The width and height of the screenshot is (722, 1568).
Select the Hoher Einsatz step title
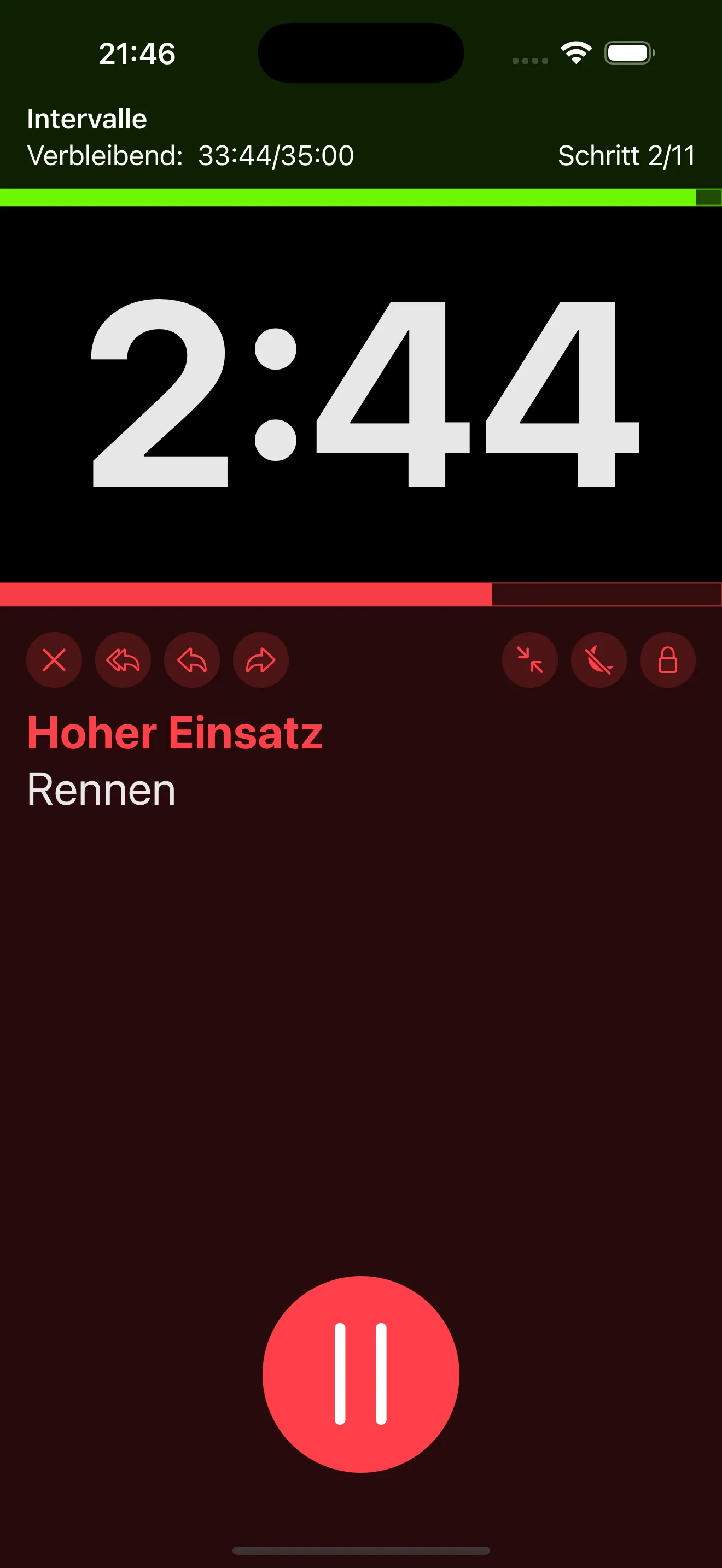coord(174,734)
